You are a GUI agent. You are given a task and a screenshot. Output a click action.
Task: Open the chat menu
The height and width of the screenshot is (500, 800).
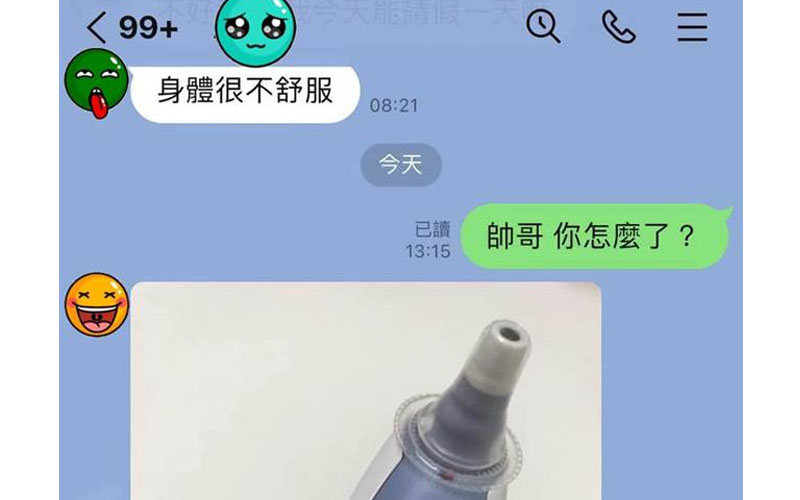(692, 27)
